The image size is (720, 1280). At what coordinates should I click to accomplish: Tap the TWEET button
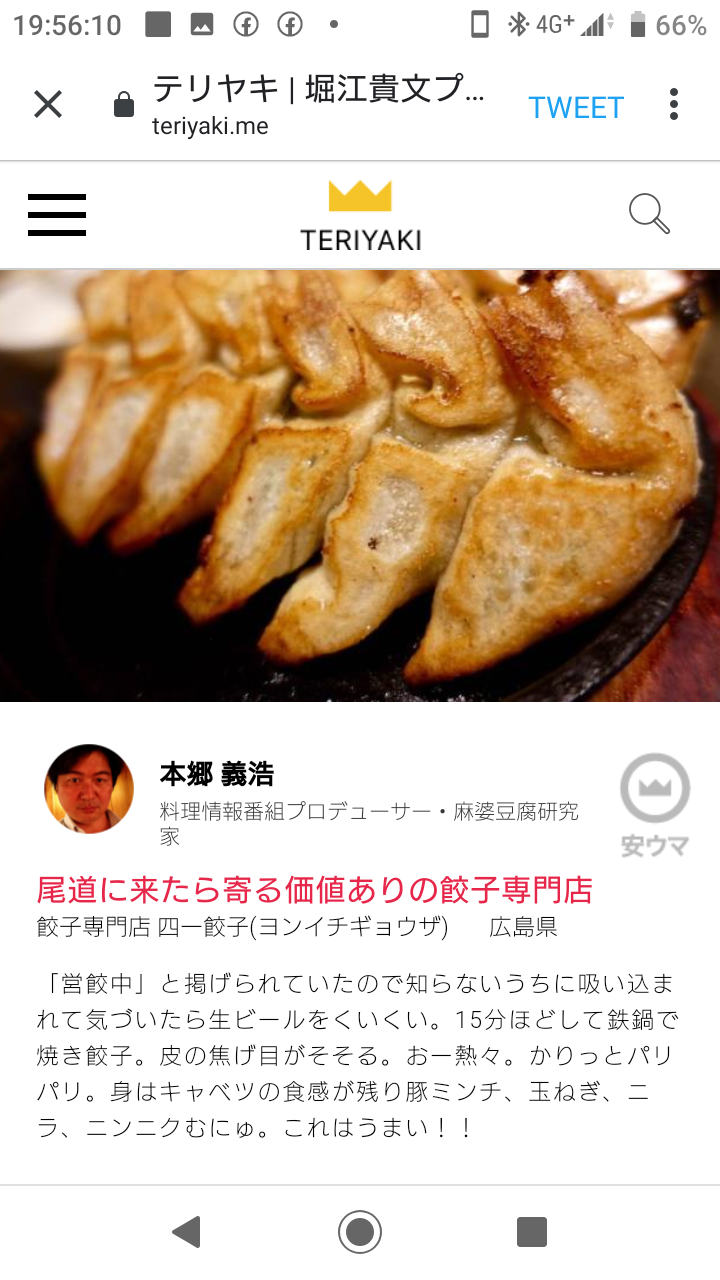click(x=576, y=107)
